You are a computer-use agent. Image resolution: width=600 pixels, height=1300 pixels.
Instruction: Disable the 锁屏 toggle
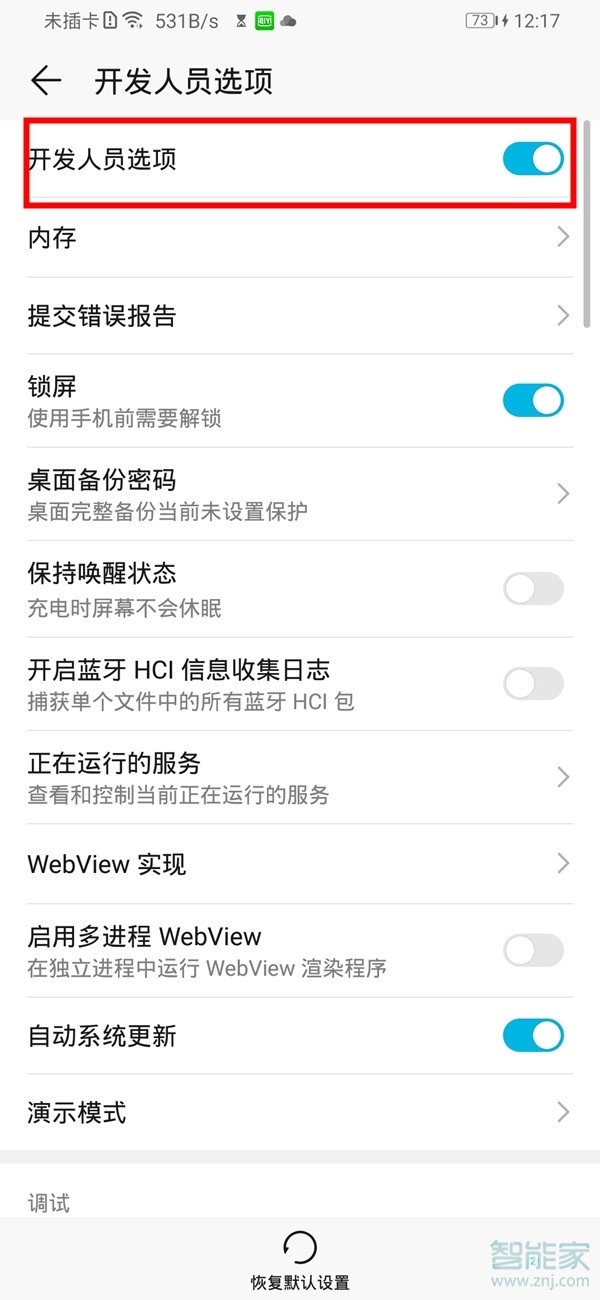(x=532, y=401)
